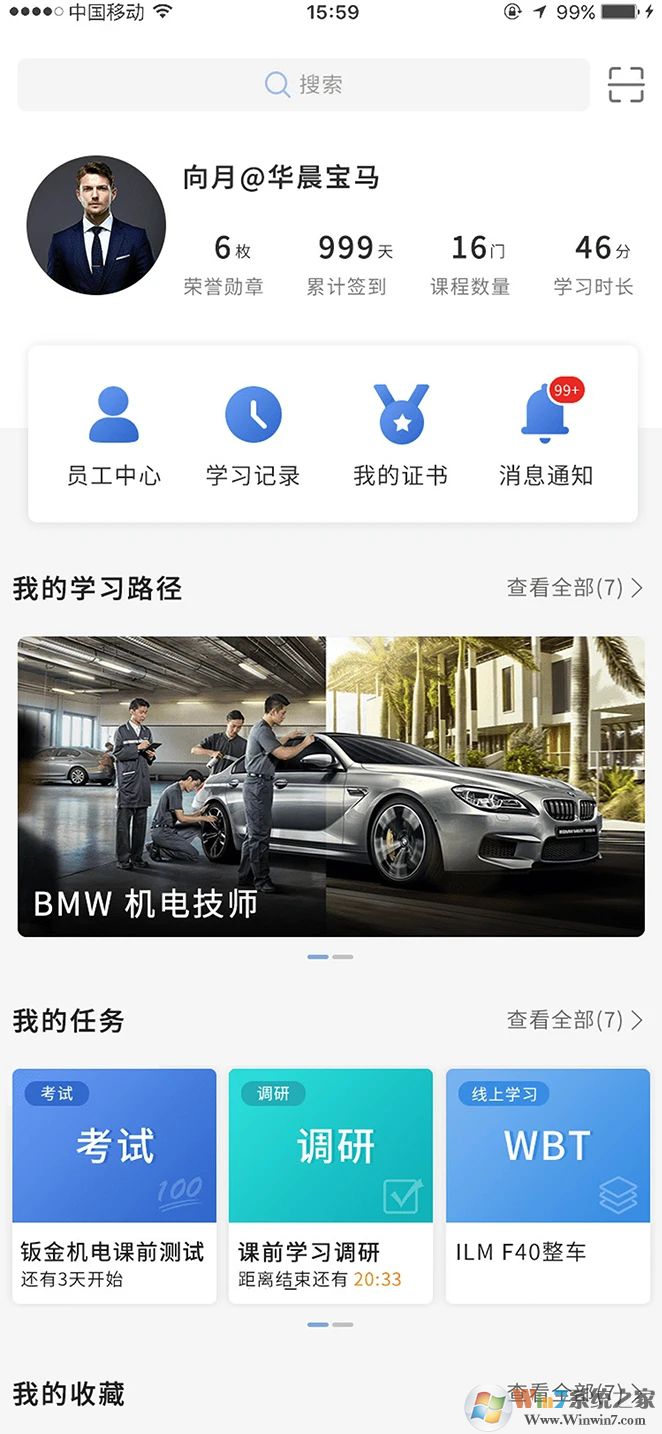Open the 课前学习调研 survey card
The height and width of the screenshot is (1434, 662).
[x=331, y=1185]
